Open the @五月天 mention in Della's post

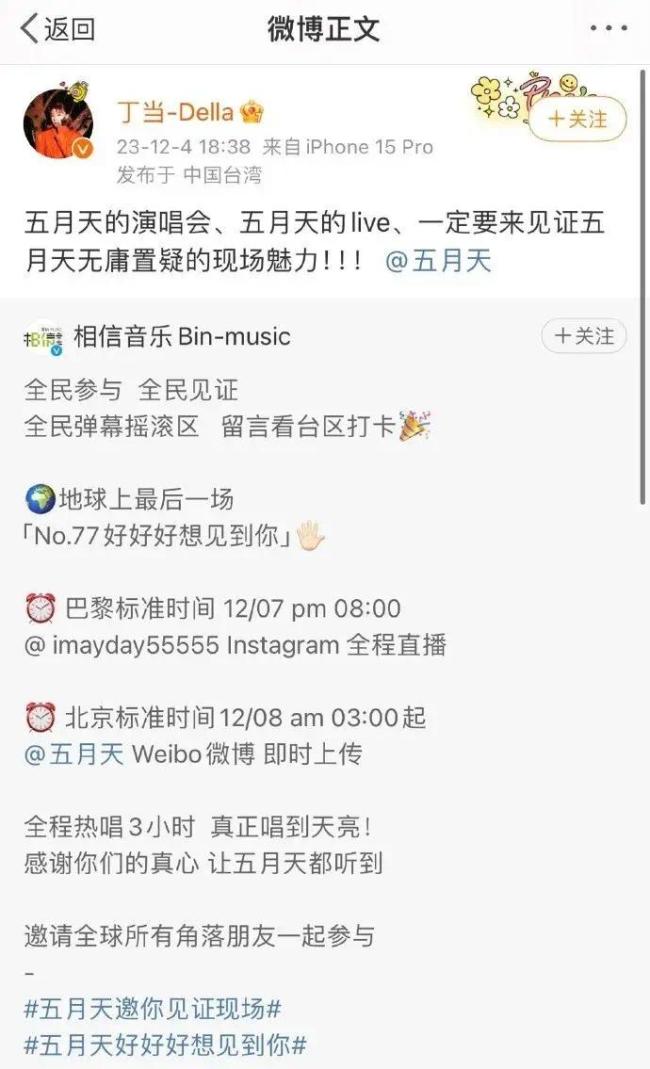(x=439, y=262)
